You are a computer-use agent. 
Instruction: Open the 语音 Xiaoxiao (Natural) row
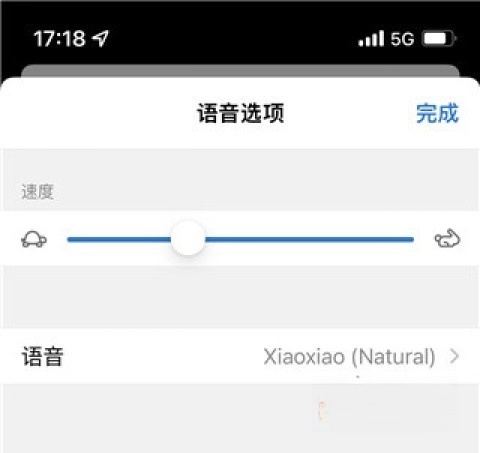coord(240,356)
